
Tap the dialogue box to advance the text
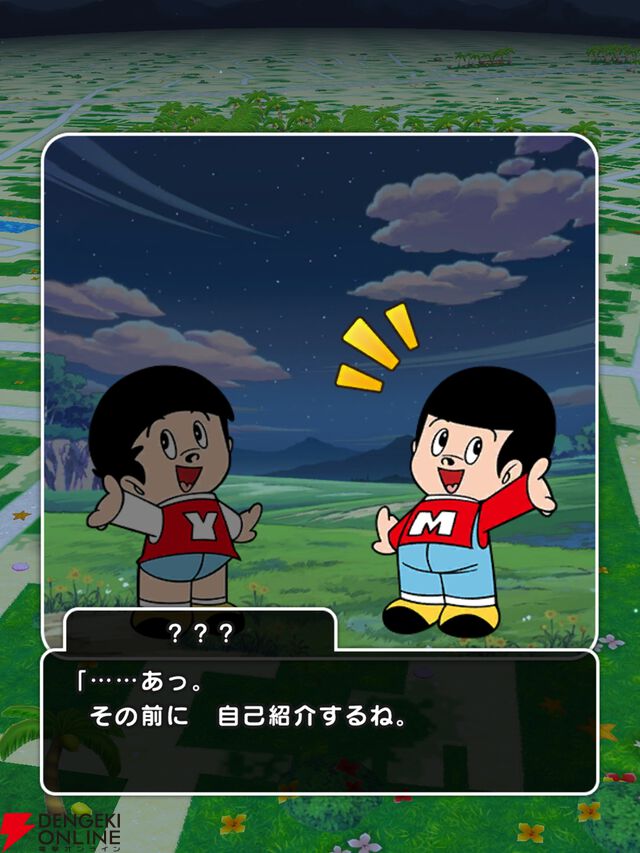[319, 720]
